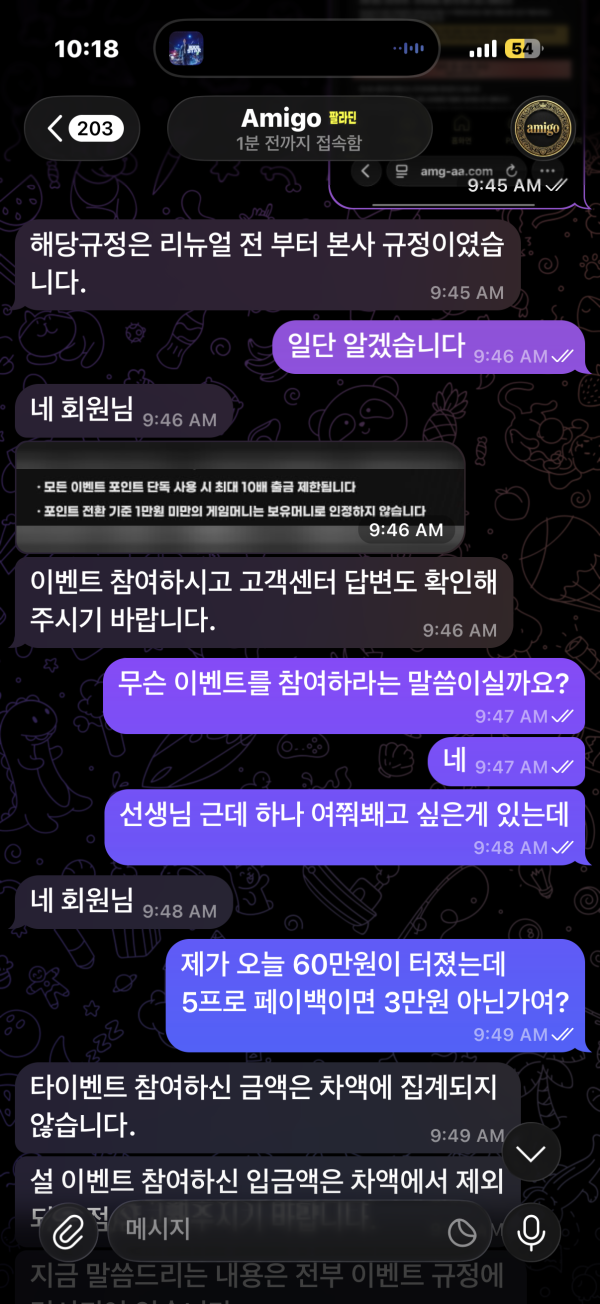Screen dimensions: 600x1304
Task: Open Amigo's profile picture avatar
Action: (x=543, y=129)
